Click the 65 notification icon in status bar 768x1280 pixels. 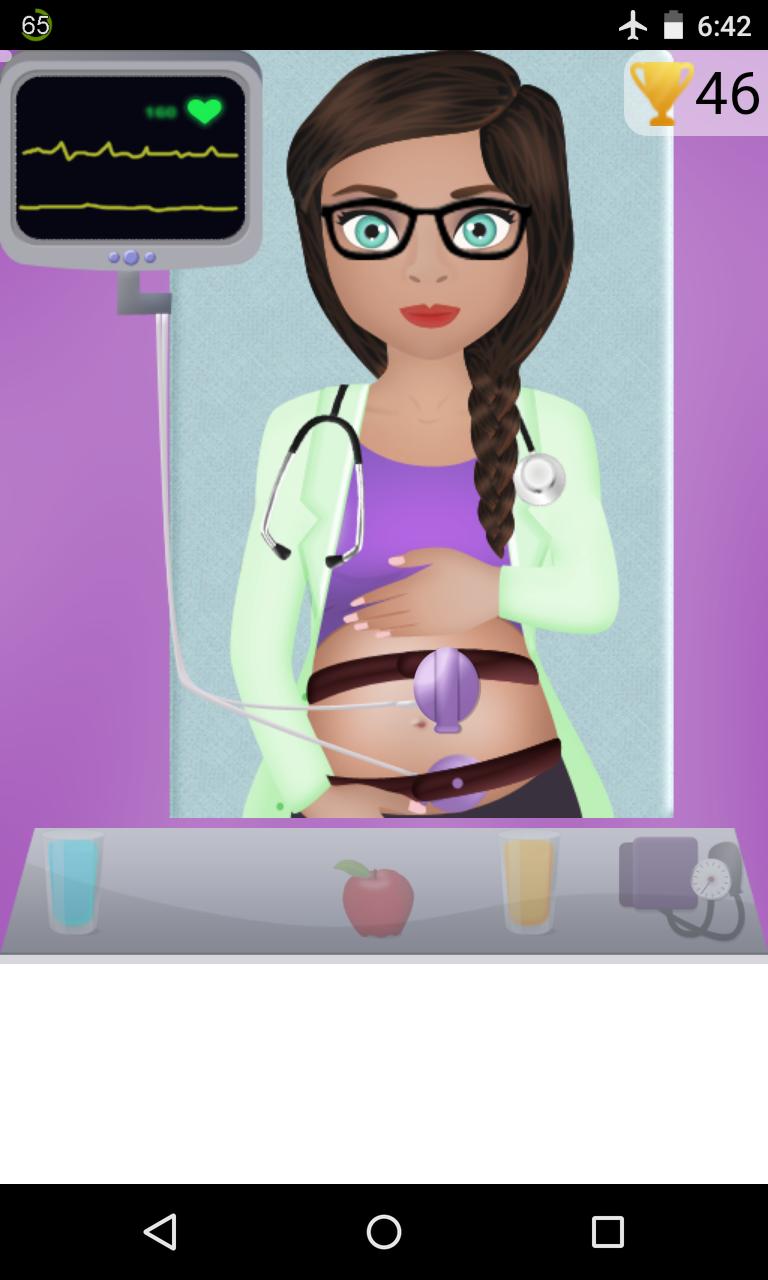click(x=36, y=22)
